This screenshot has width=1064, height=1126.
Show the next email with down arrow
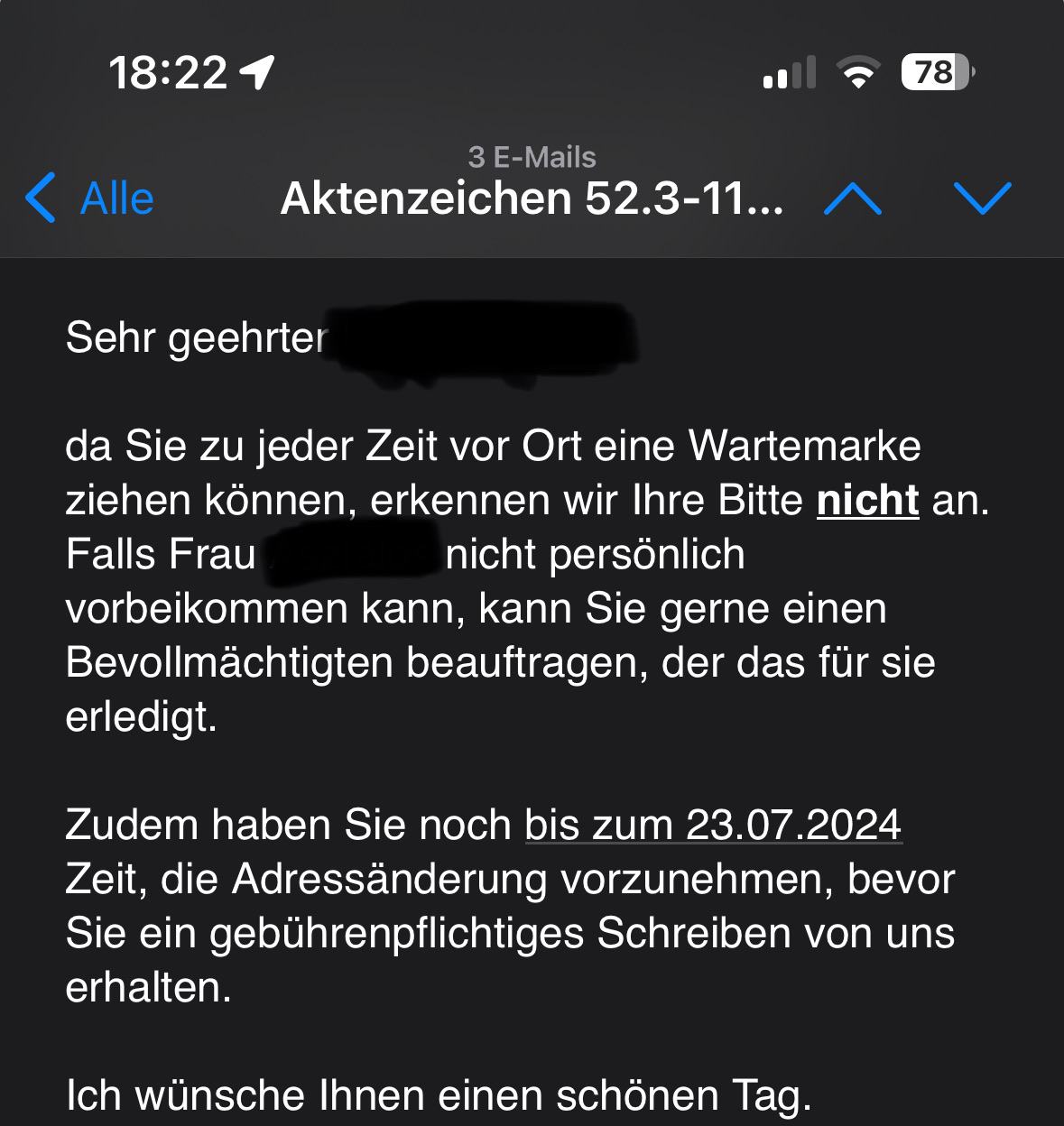982,198
